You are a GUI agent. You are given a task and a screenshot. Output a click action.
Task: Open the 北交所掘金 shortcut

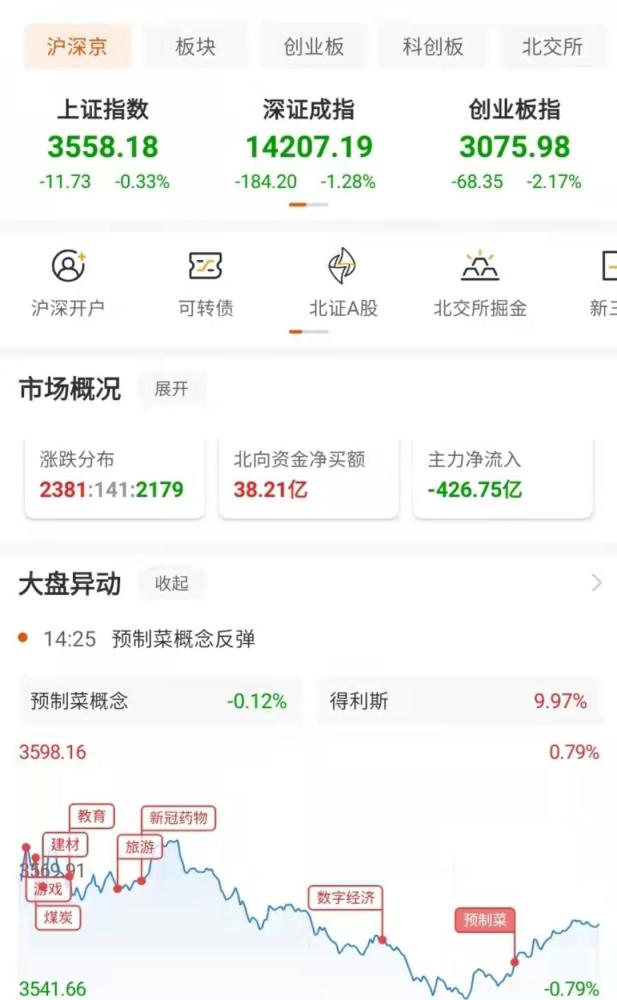(x=479, y=283)
